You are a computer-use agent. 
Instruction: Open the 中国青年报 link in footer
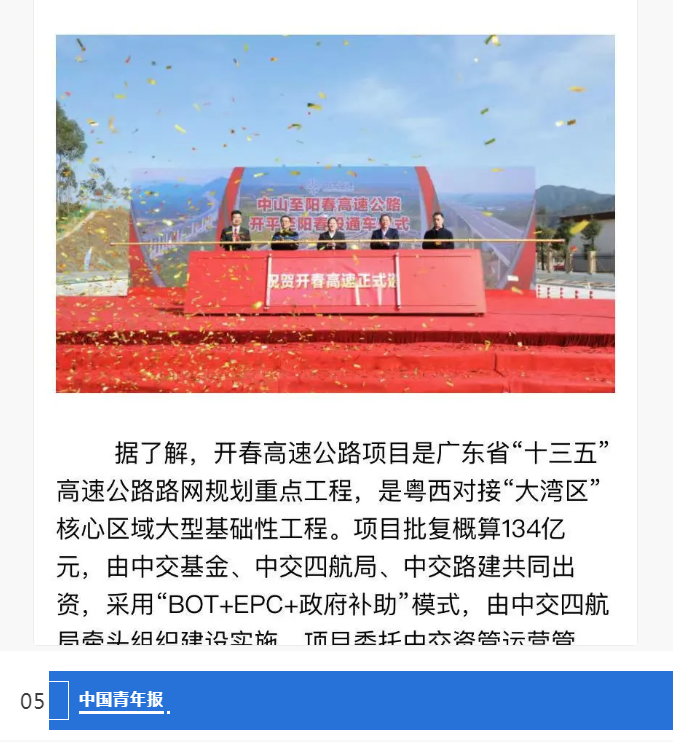pos(121,700)
